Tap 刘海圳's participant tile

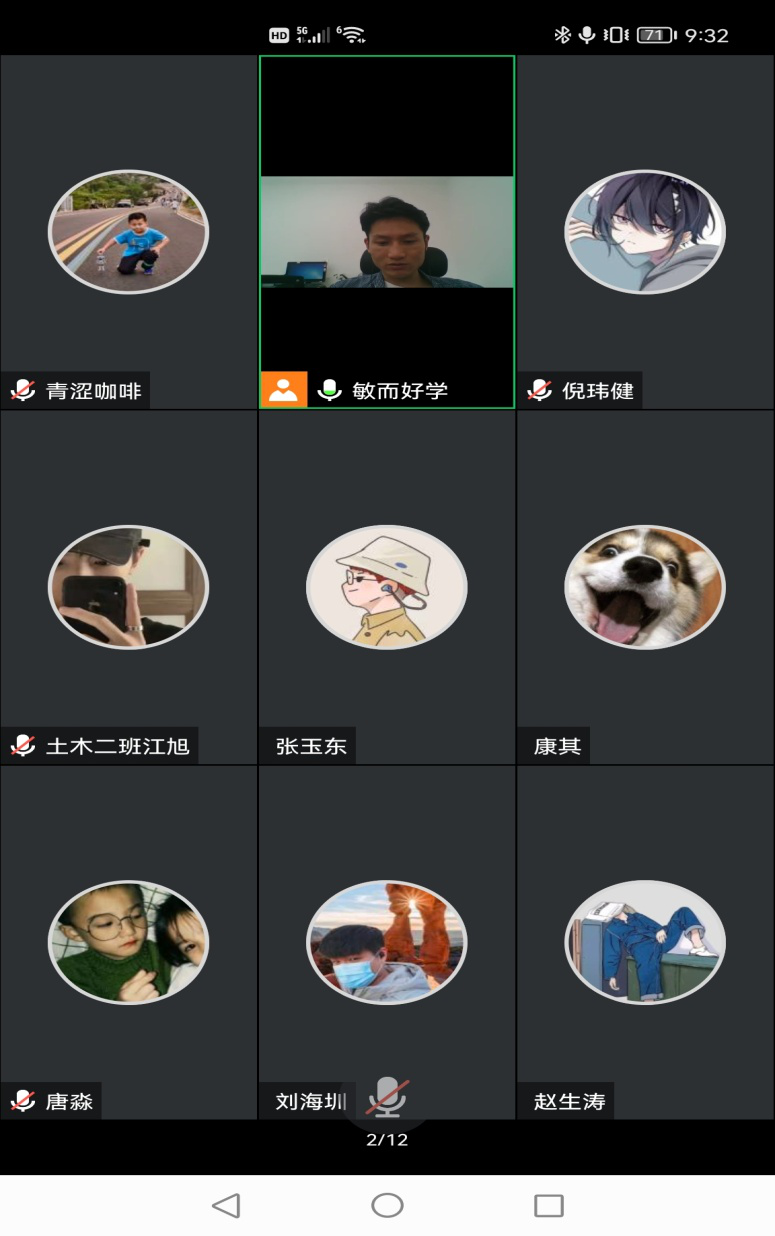point(387,942)
